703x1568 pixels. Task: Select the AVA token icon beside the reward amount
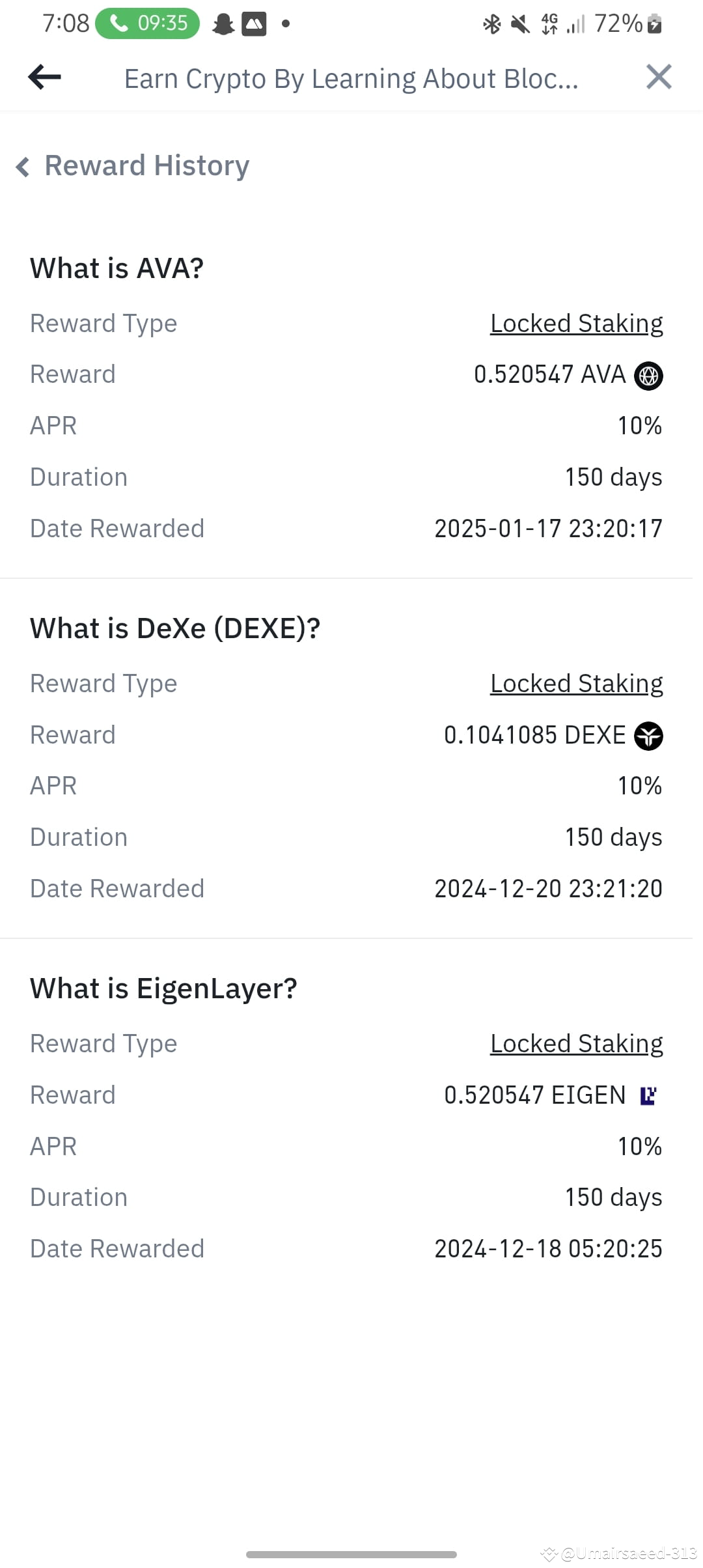(648, 376)
